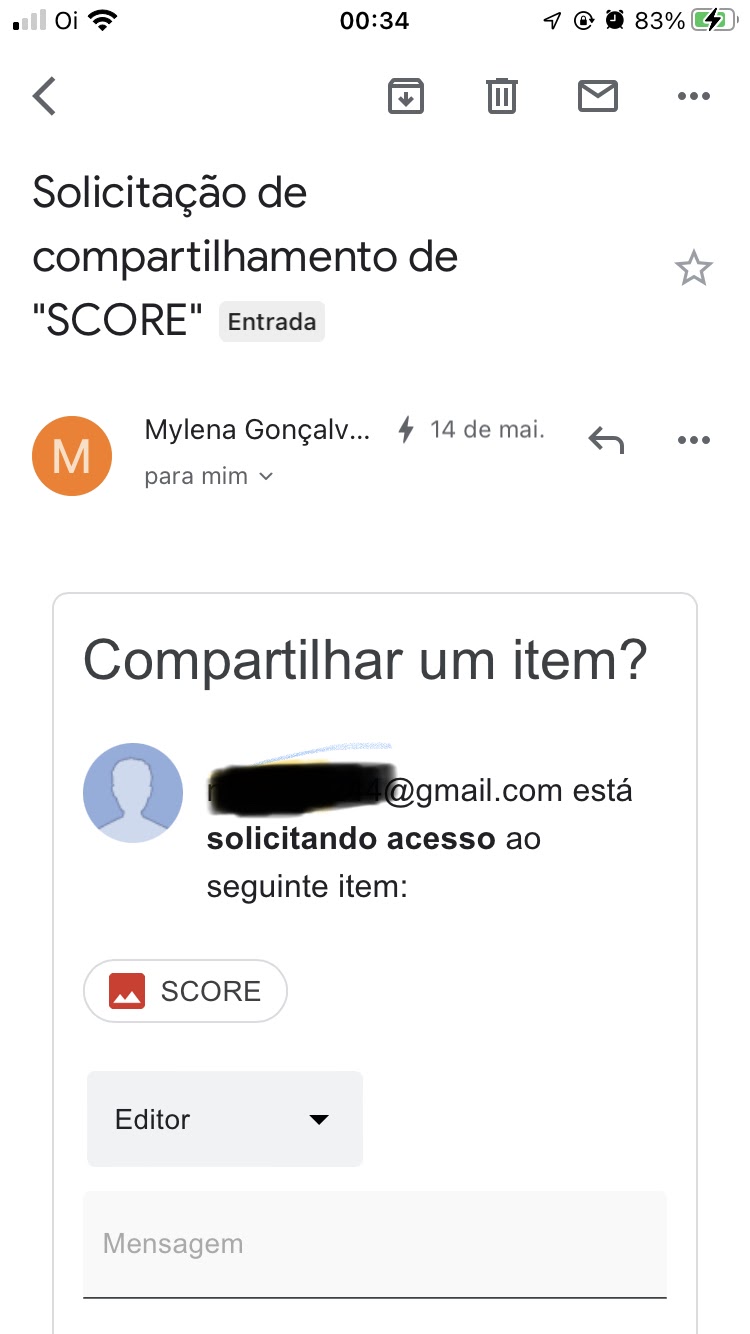This screenshot has width=750, height=1334.
Task: Tap the Entrada label chip
Action: tap(272, 322)
